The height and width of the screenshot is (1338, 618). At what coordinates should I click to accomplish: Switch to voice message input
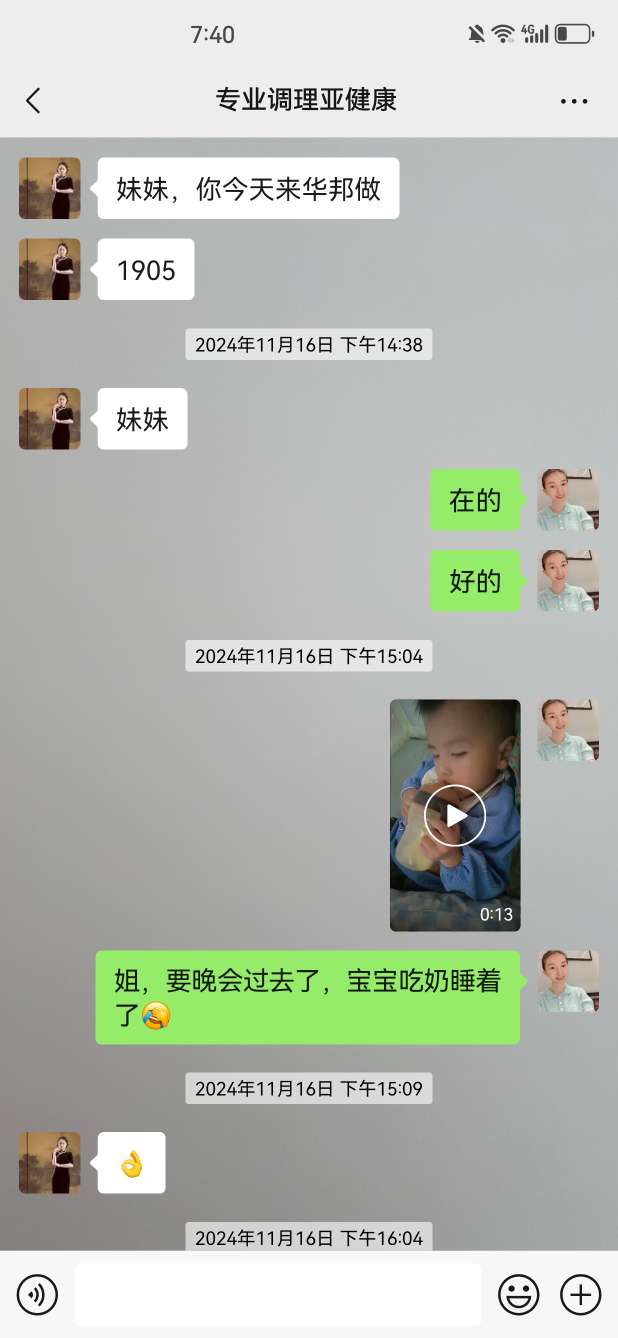[37, 1295]
